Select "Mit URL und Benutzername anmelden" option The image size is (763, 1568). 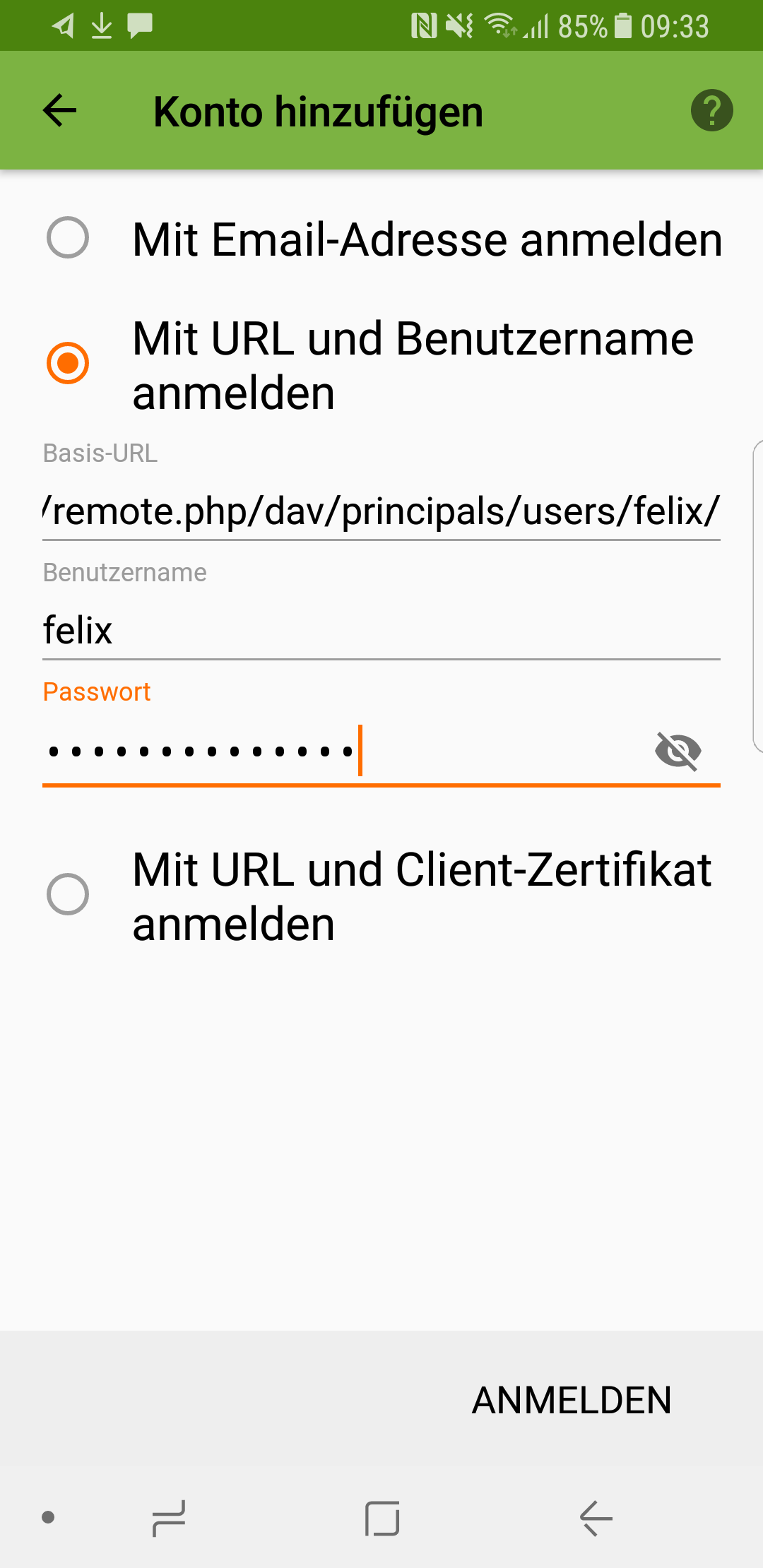point(68,363)
